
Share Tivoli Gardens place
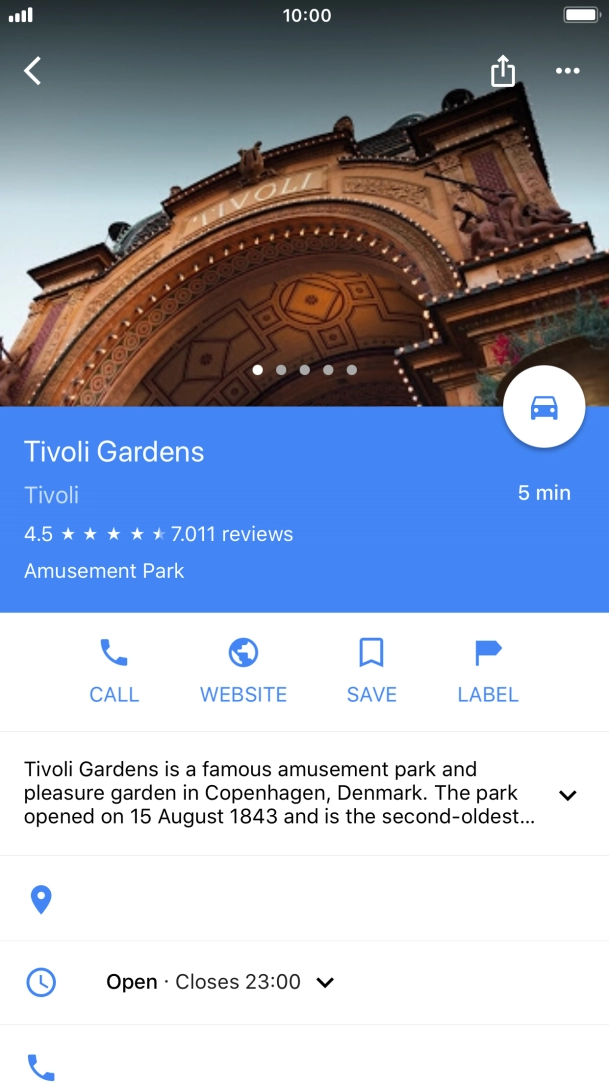pos(503,71)
